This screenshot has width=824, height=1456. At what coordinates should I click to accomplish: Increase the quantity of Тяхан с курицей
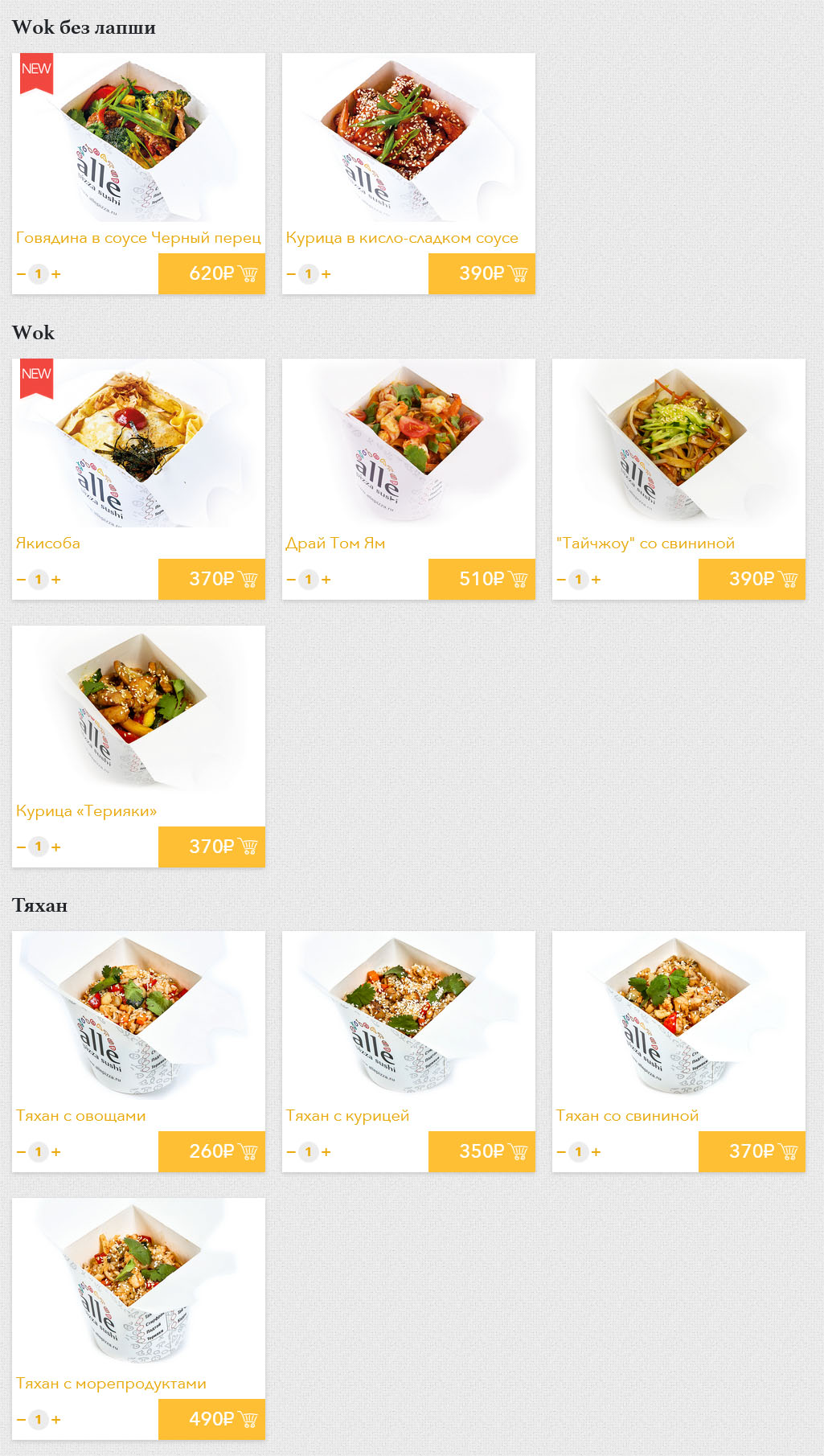326,1152
